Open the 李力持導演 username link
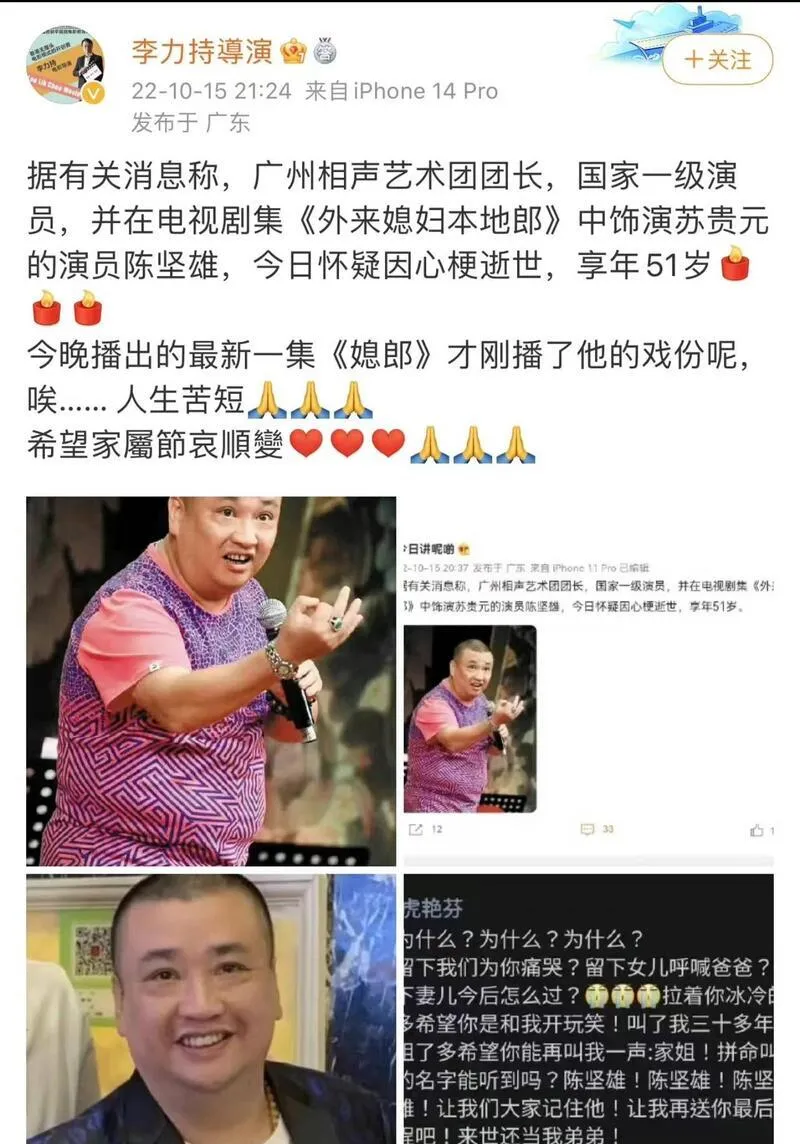Screen dimensions: 800x1144 coord(203,50)
